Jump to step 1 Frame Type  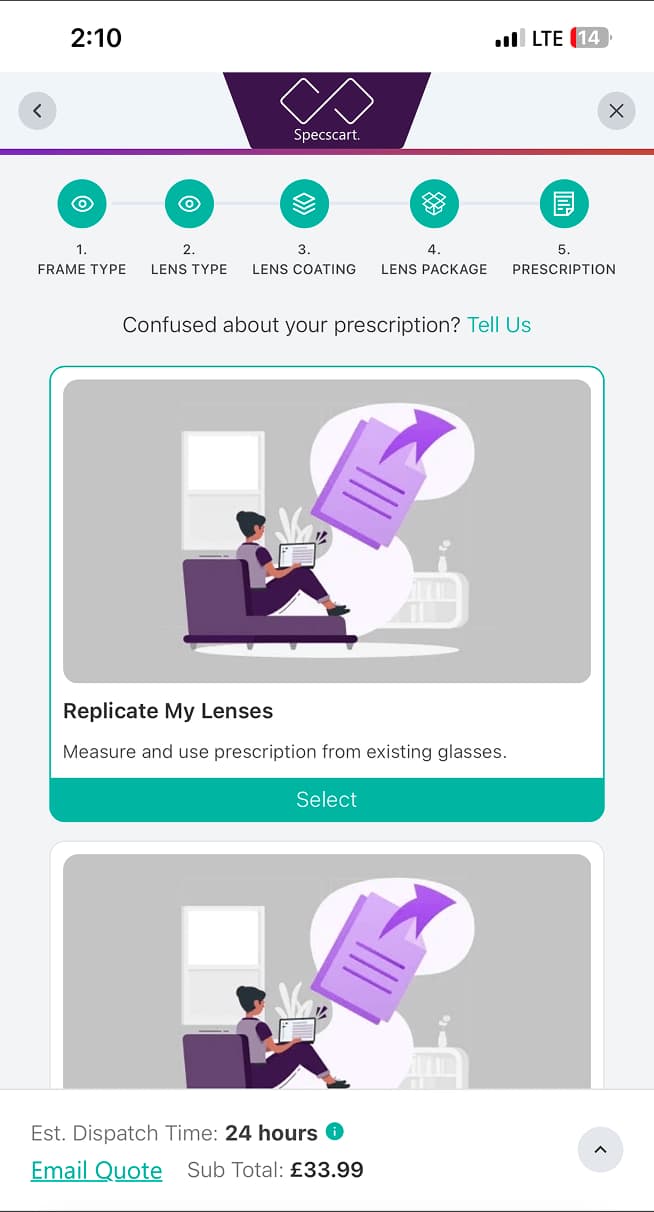[x=82, y=204]
